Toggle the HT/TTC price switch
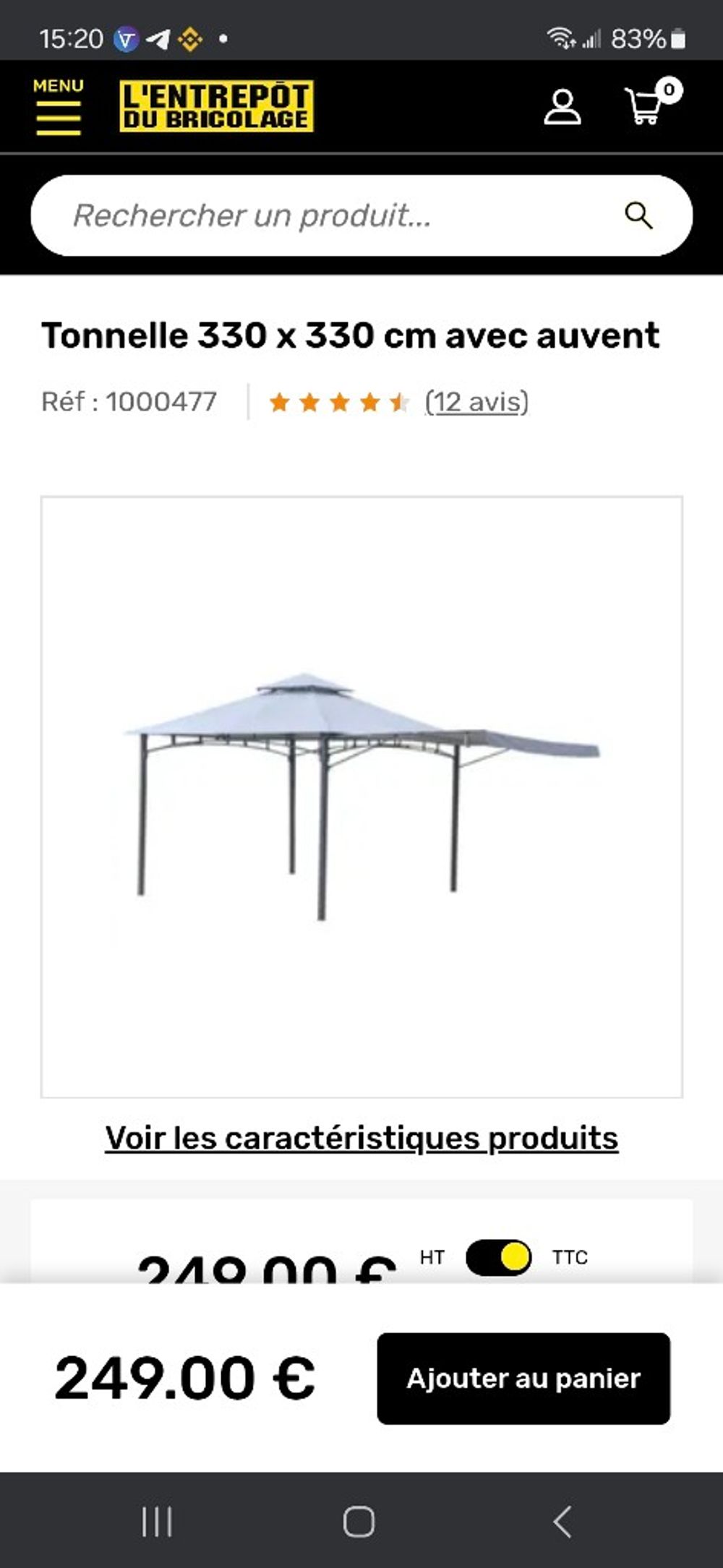The image size is (723, 1568). click(498, 1257)
